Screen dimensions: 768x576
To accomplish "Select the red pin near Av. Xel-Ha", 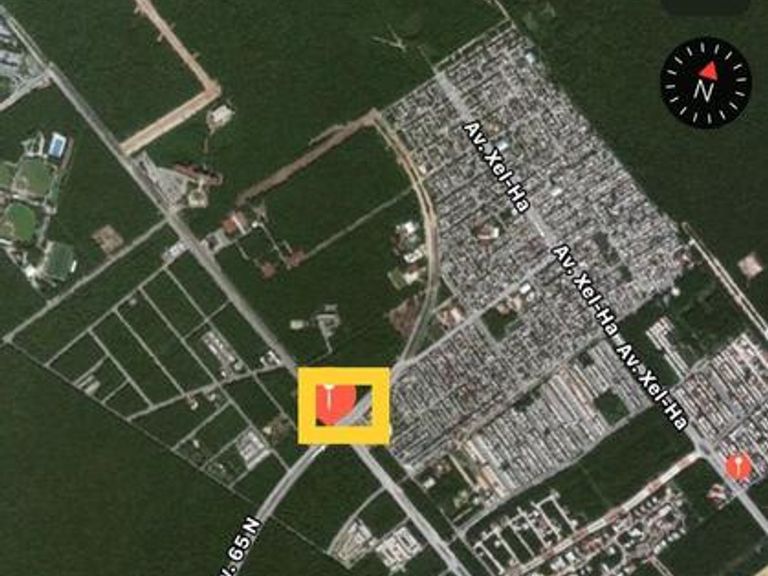I will tap(739, 466).
